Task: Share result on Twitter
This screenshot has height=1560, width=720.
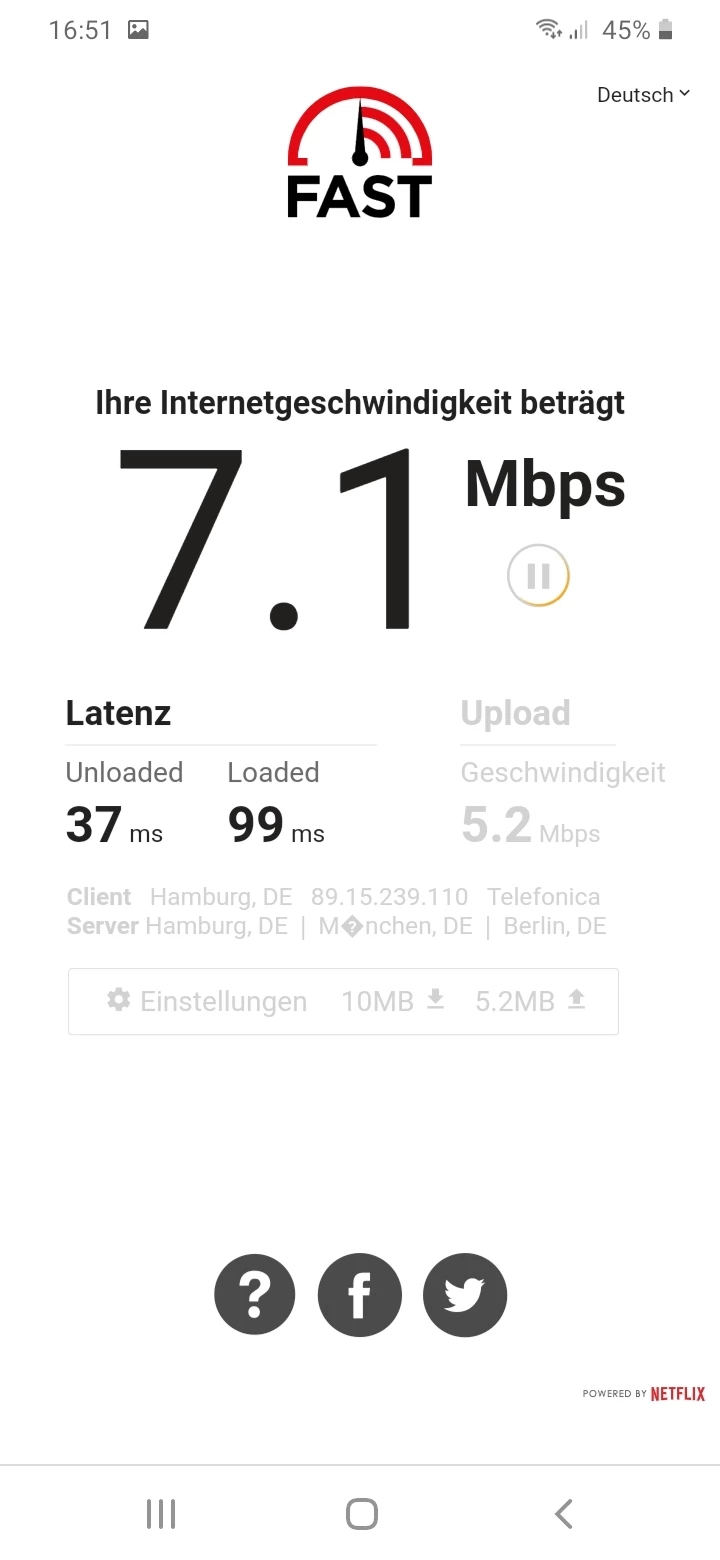Action: point(464,1295)
